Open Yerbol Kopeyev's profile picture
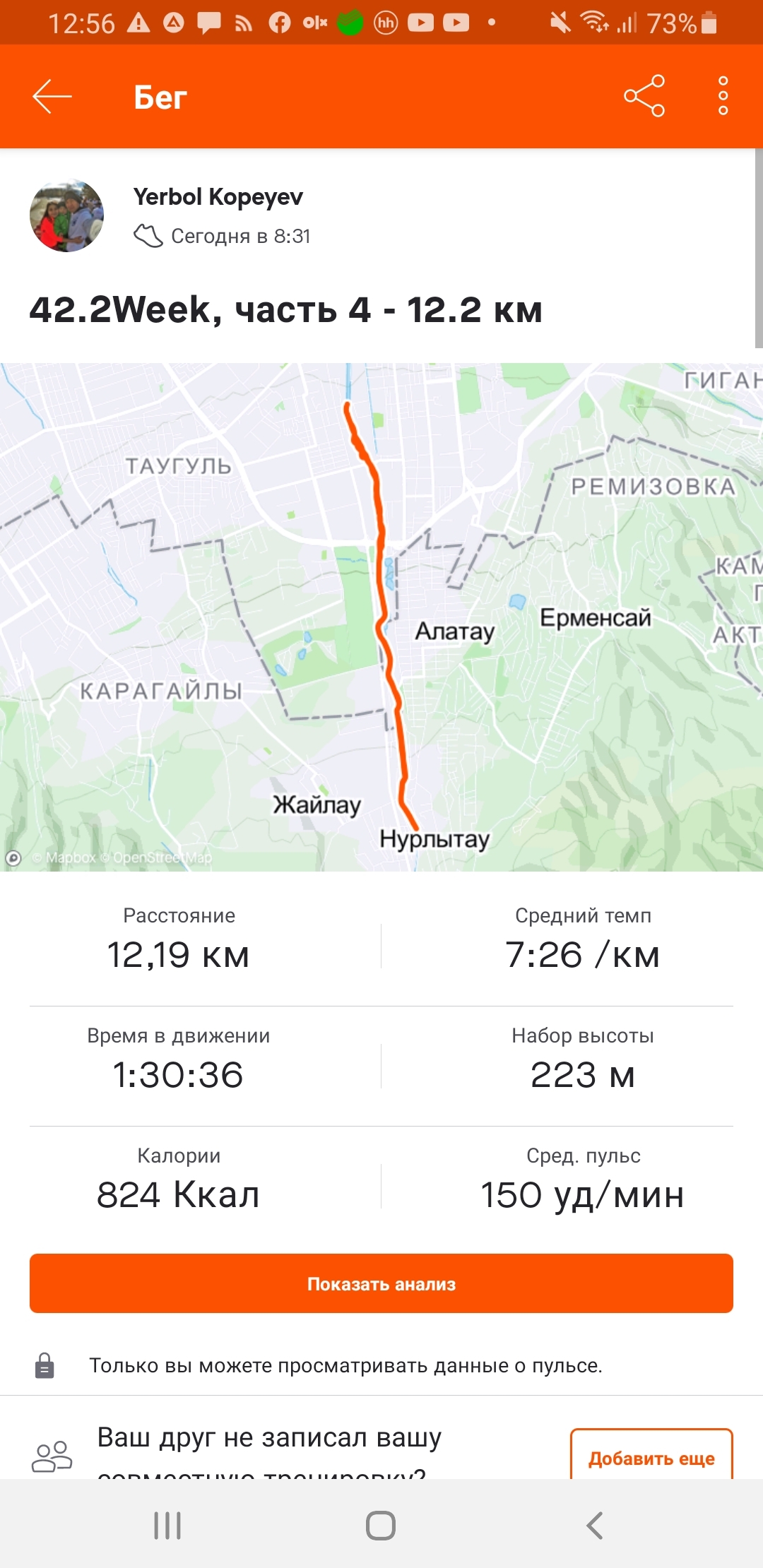This screenshot has width=763, height=1568. (x=66, y=215)
